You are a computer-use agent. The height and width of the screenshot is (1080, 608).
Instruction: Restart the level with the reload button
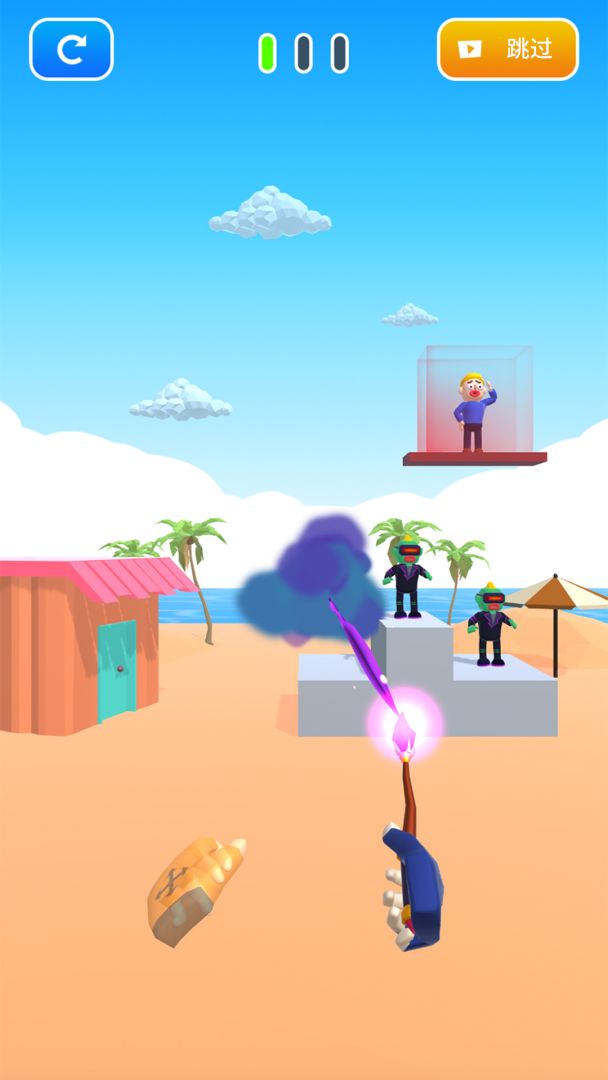pyautogui.click(x=71, y=49)
